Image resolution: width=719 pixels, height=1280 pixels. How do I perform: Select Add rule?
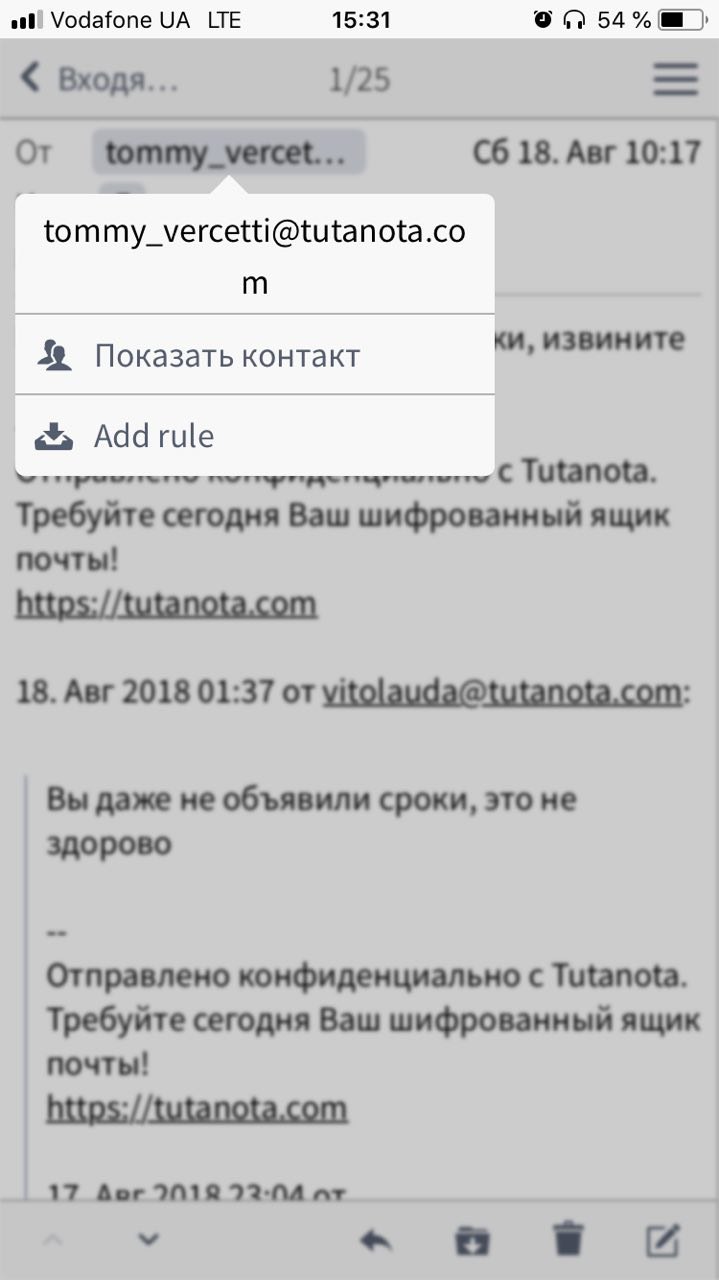255,436
